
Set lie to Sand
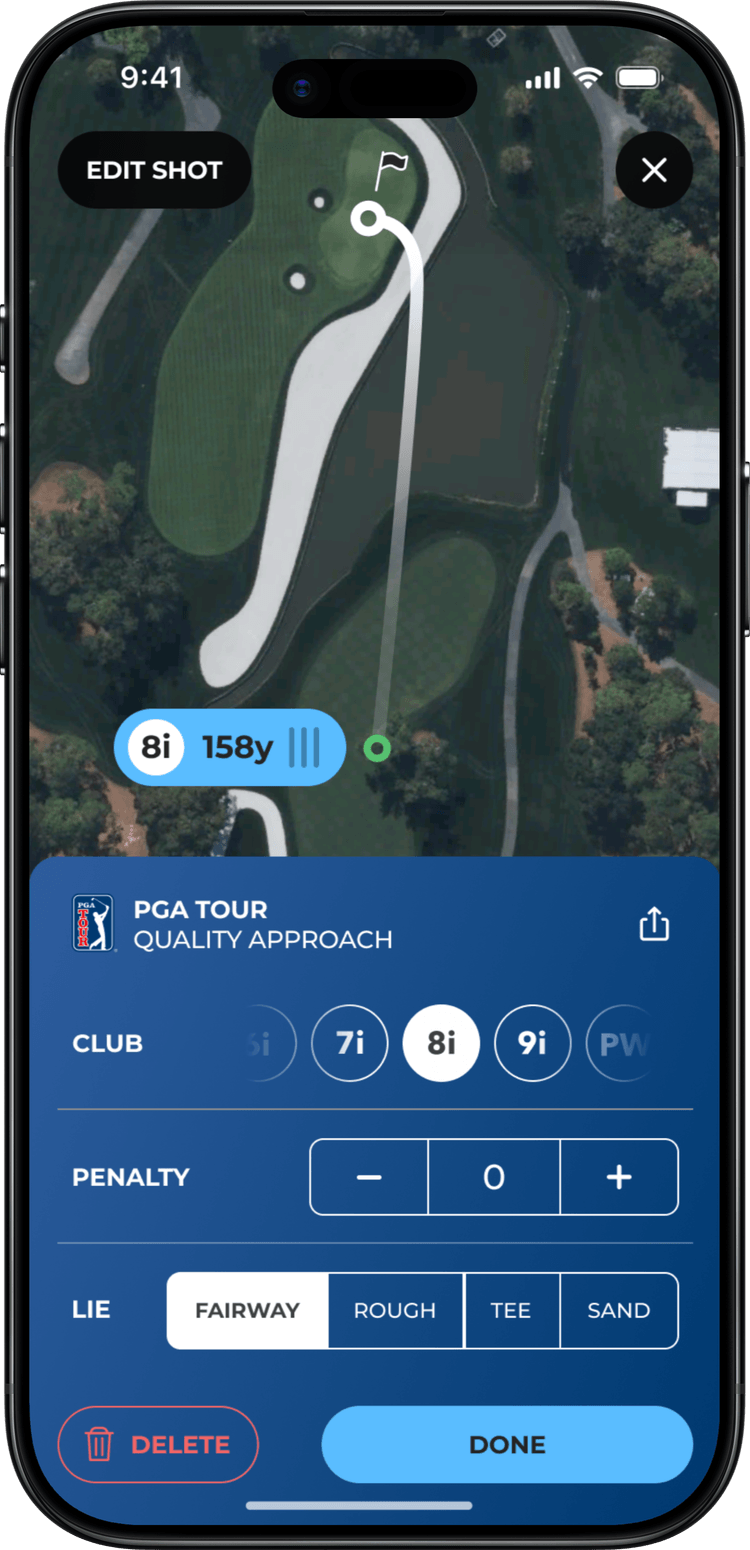(619, 1310)
